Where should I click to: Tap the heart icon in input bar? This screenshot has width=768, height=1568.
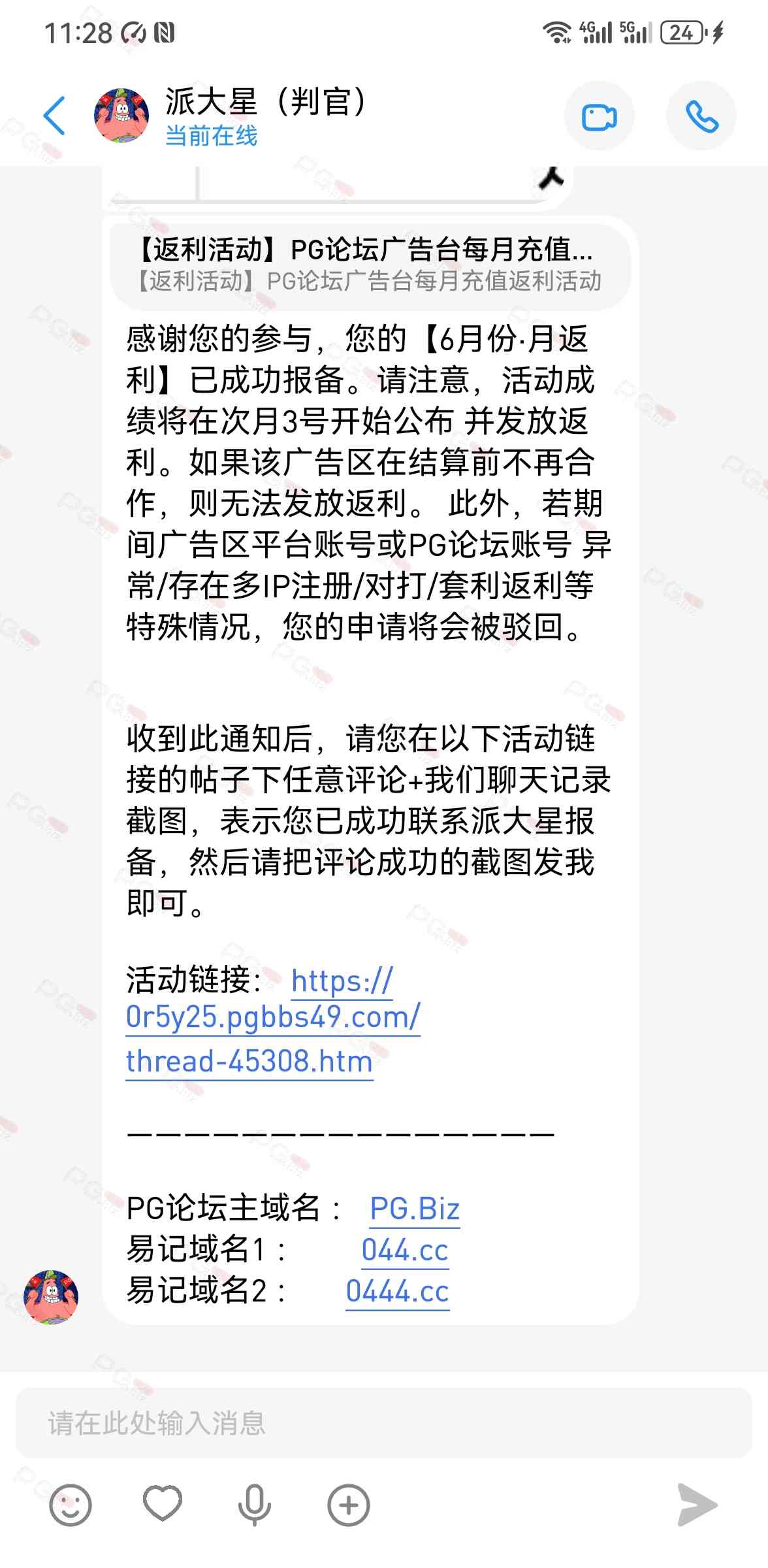(163, 1504)
